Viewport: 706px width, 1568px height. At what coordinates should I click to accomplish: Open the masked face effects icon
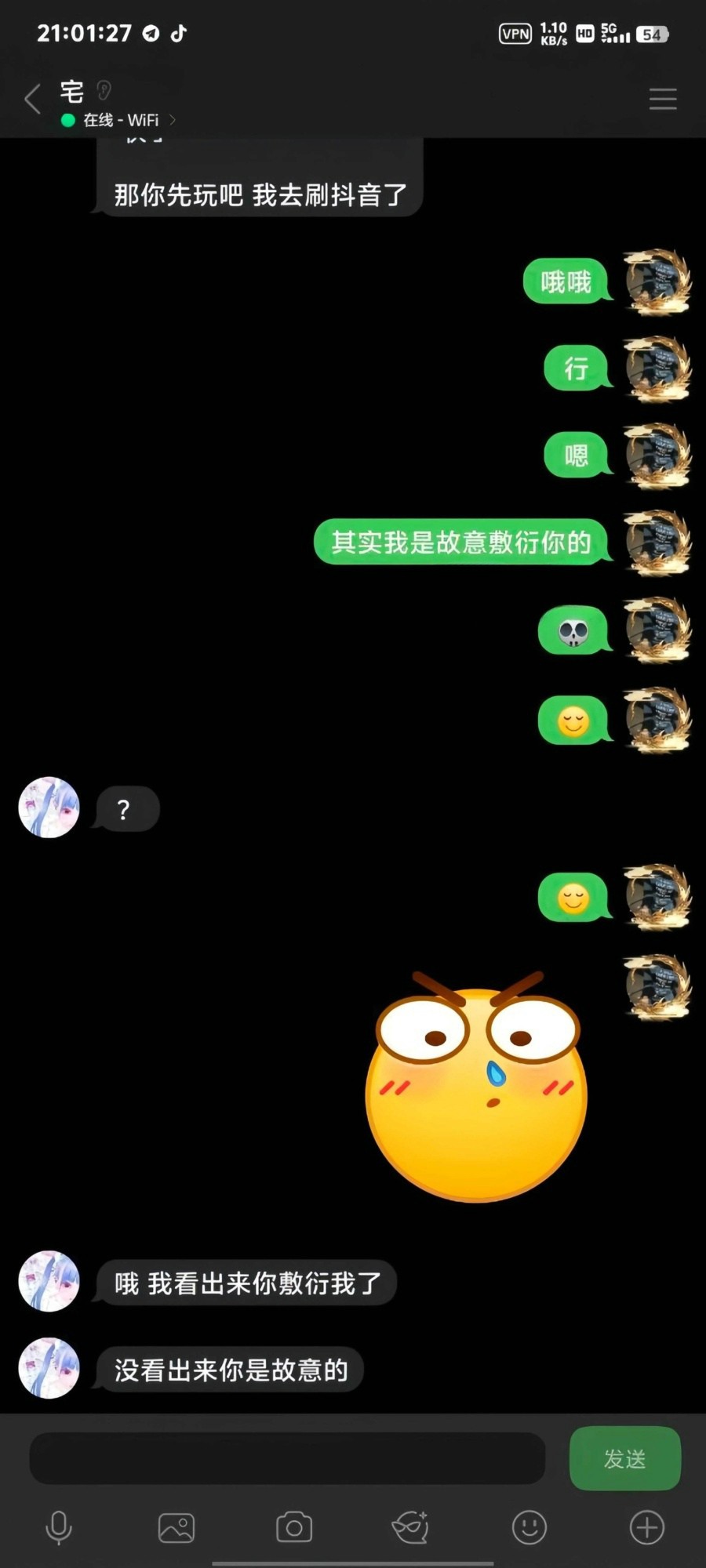click(410, 1527)
